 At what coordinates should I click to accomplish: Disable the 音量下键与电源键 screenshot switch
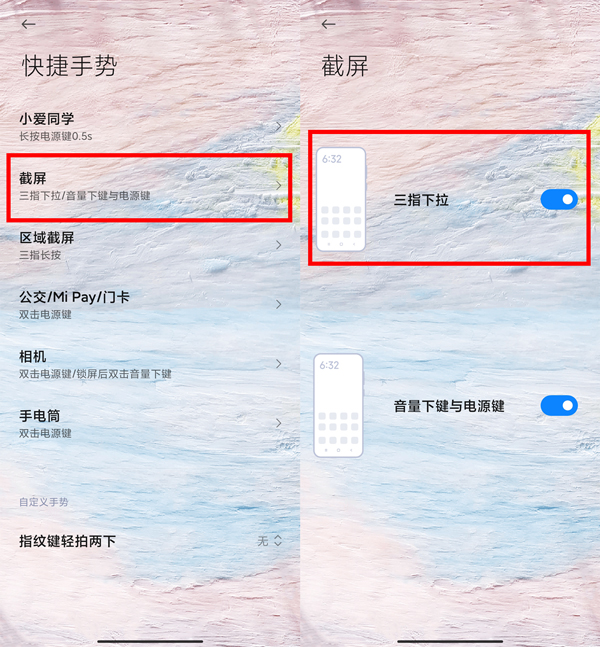point(559,406)
